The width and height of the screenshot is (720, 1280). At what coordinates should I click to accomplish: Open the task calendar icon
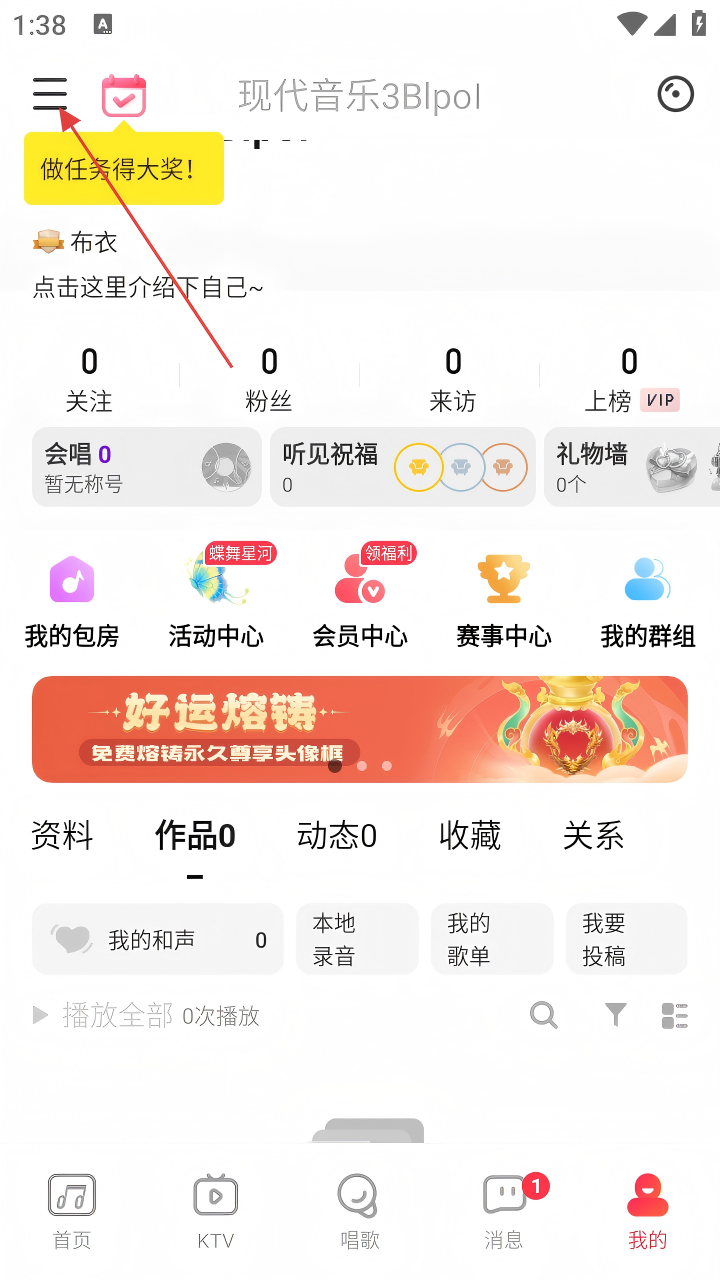124,96
